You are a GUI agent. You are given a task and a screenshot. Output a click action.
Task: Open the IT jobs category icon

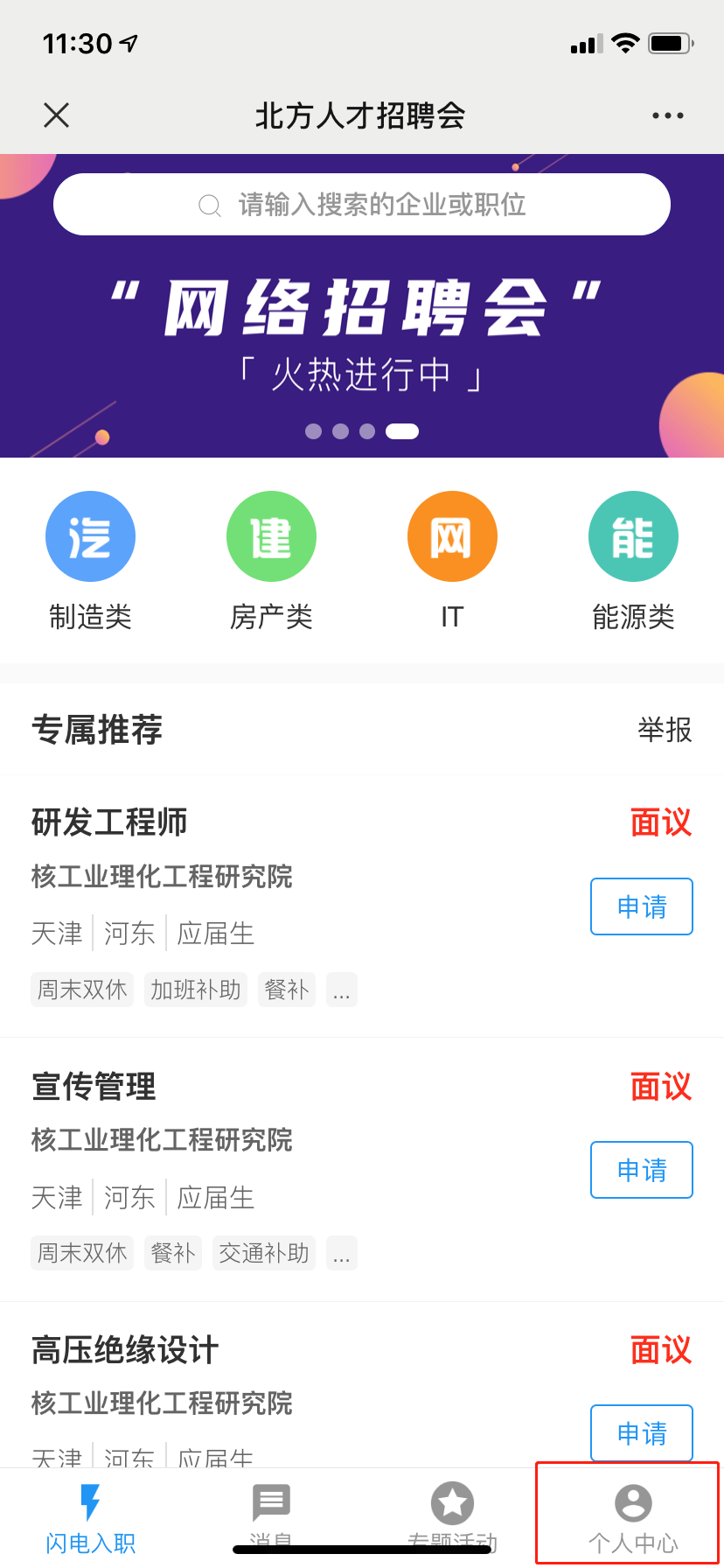(x=452, y=535)
